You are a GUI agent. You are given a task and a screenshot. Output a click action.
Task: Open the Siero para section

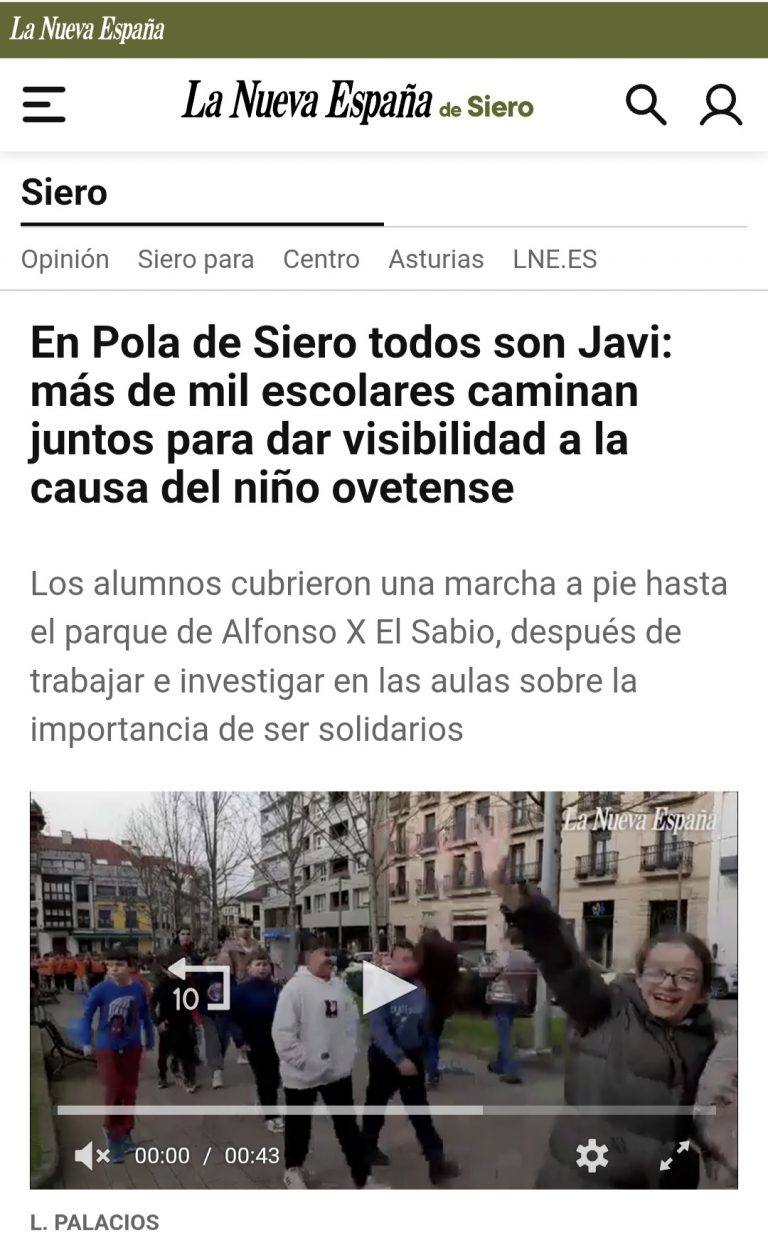pyautogui.click(x=196, y=259)
